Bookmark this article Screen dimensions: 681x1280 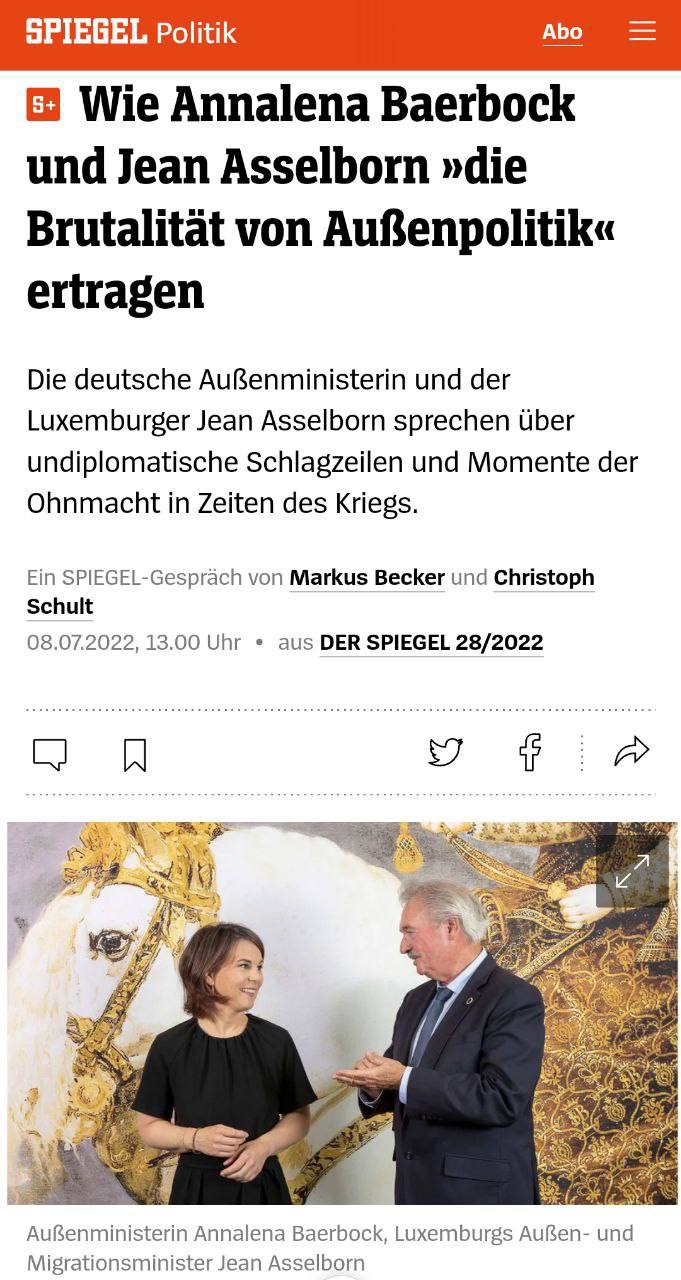(135, 755)
